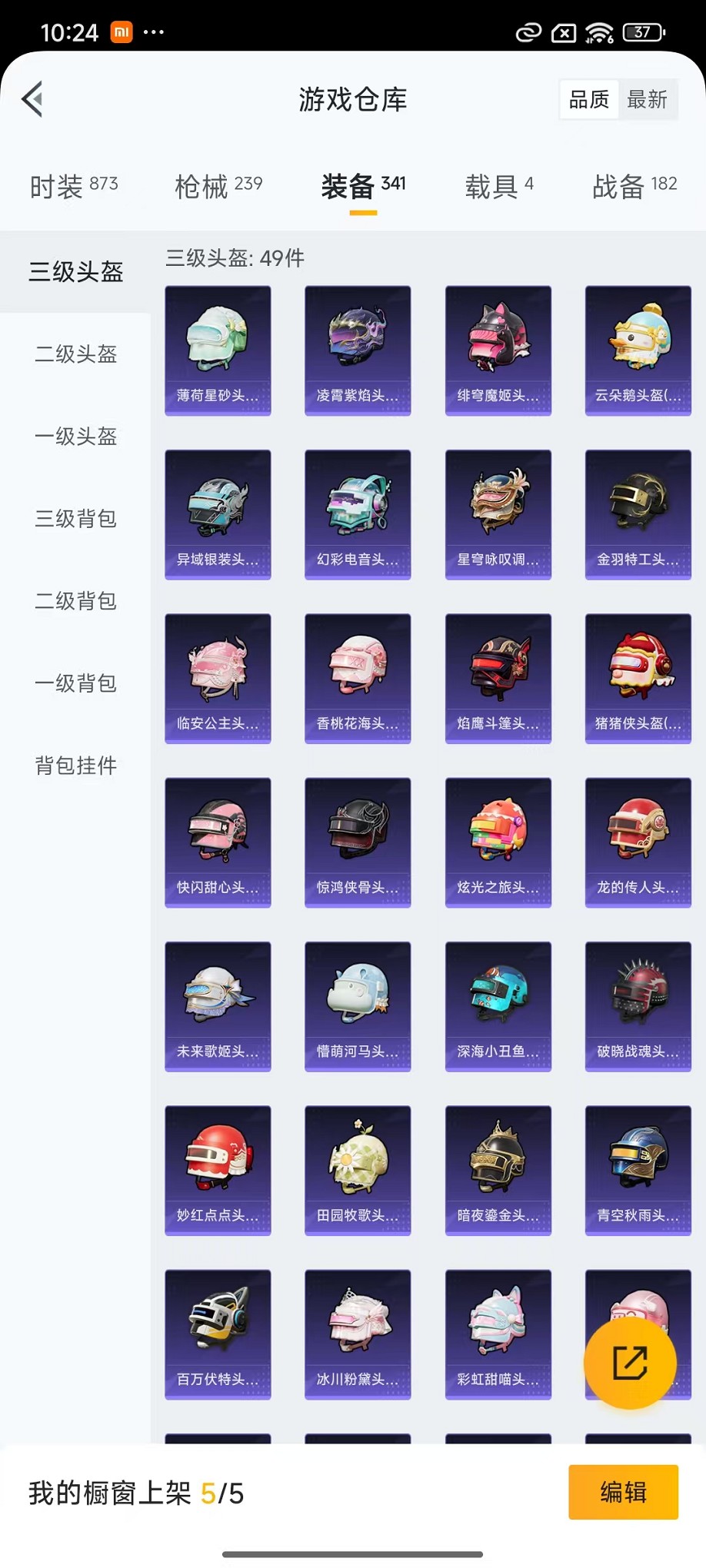Open the 载具 tab

pos(498,185)
